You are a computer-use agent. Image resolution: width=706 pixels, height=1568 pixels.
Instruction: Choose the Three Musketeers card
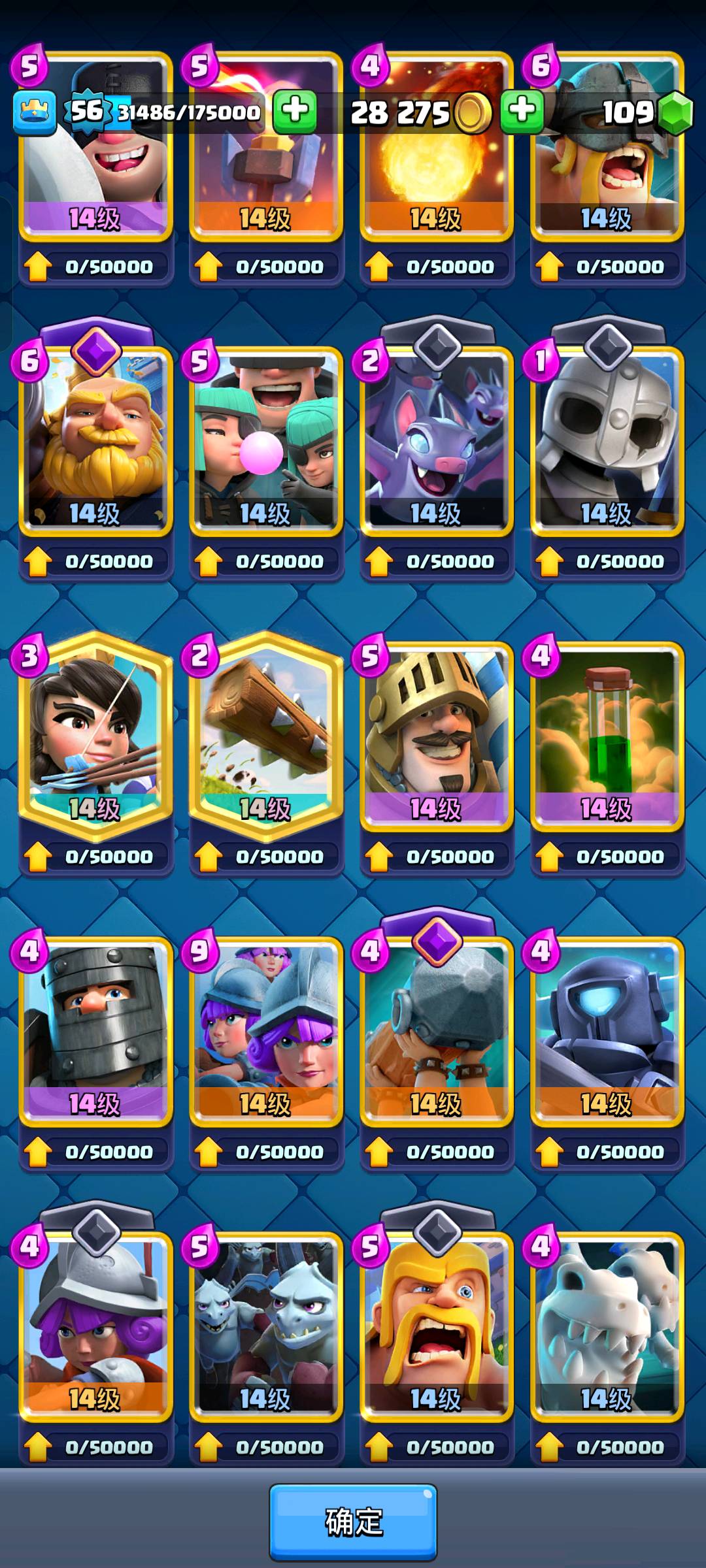266,1032
